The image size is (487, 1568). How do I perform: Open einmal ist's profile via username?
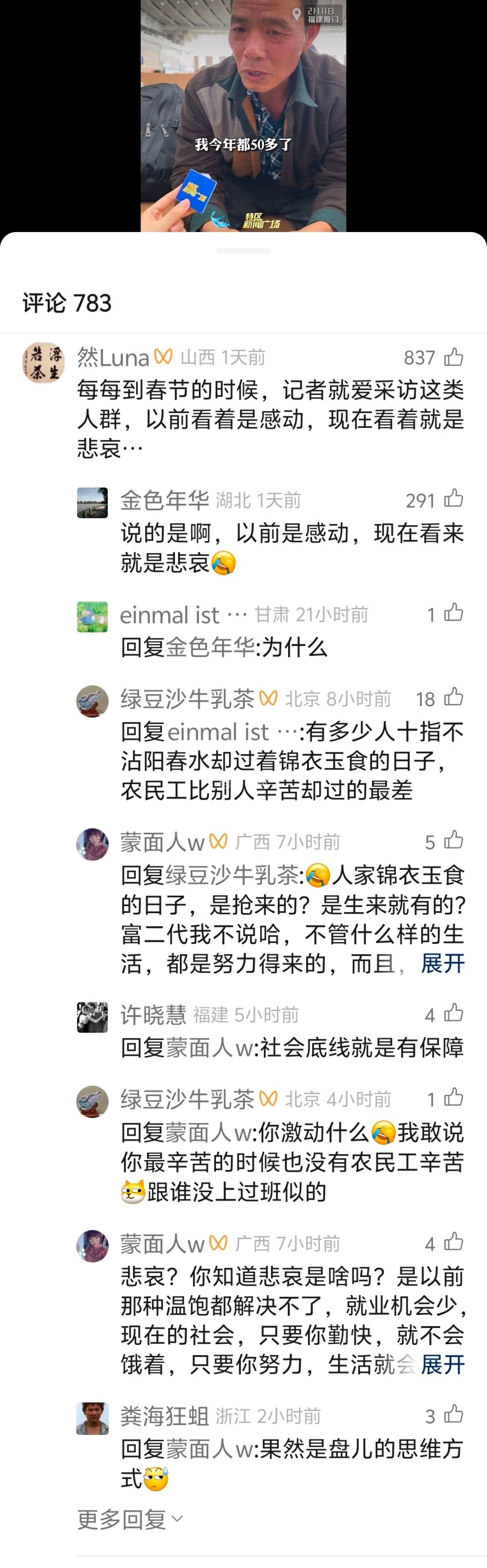(x=169, y=615)
